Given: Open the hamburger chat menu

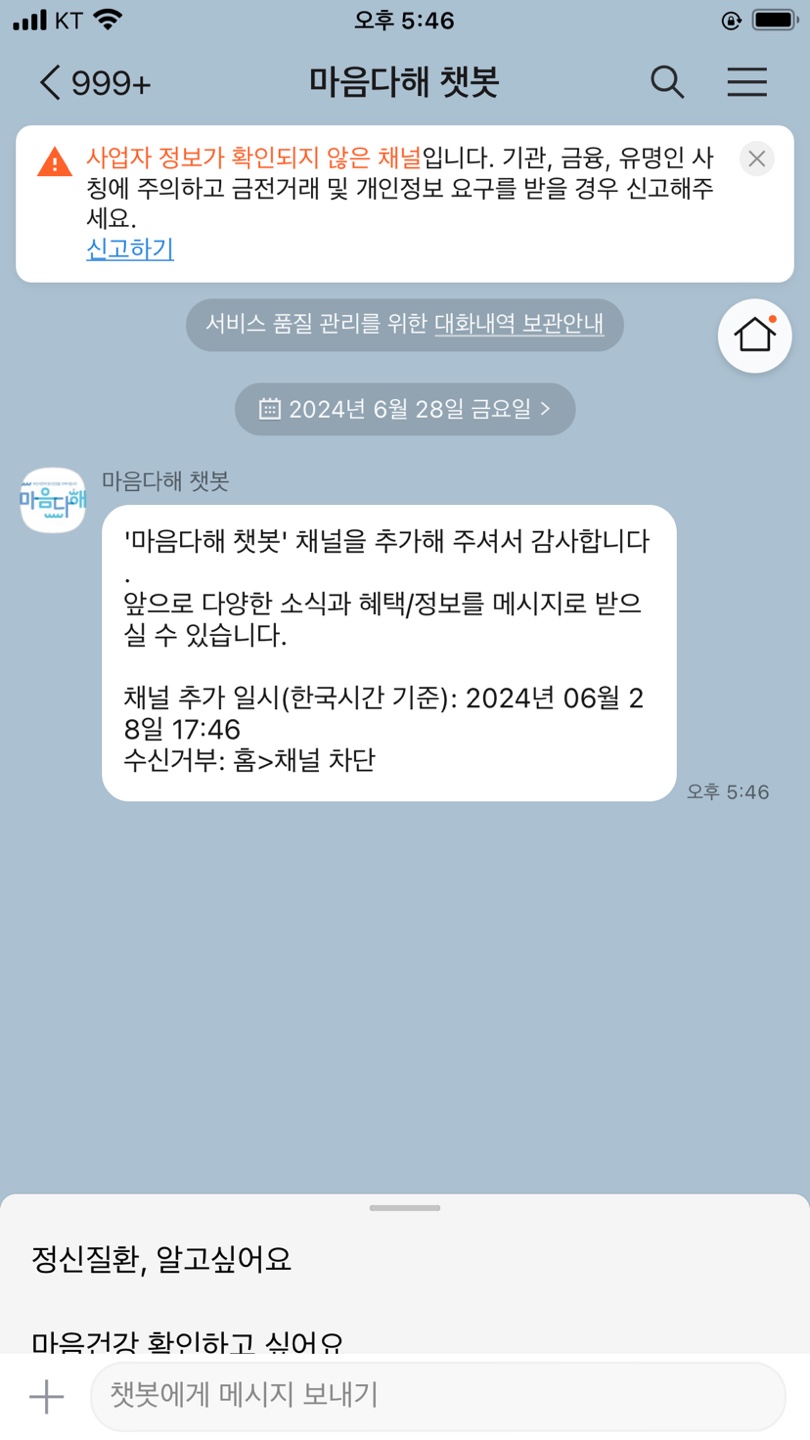Looking at the screenshot, I should click(x=746, y=82).
